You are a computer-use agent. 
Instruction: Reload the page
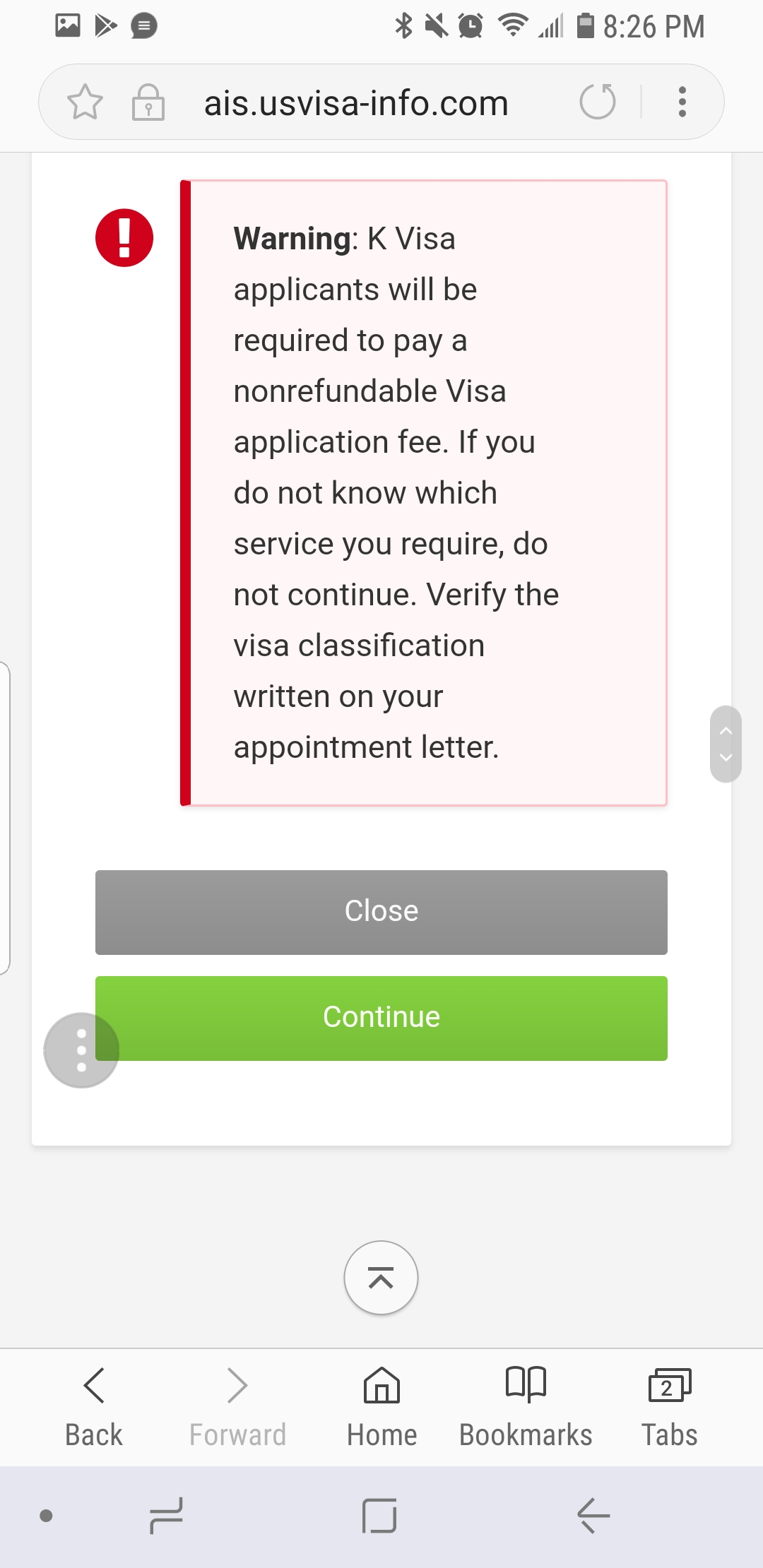coord(598,102)
